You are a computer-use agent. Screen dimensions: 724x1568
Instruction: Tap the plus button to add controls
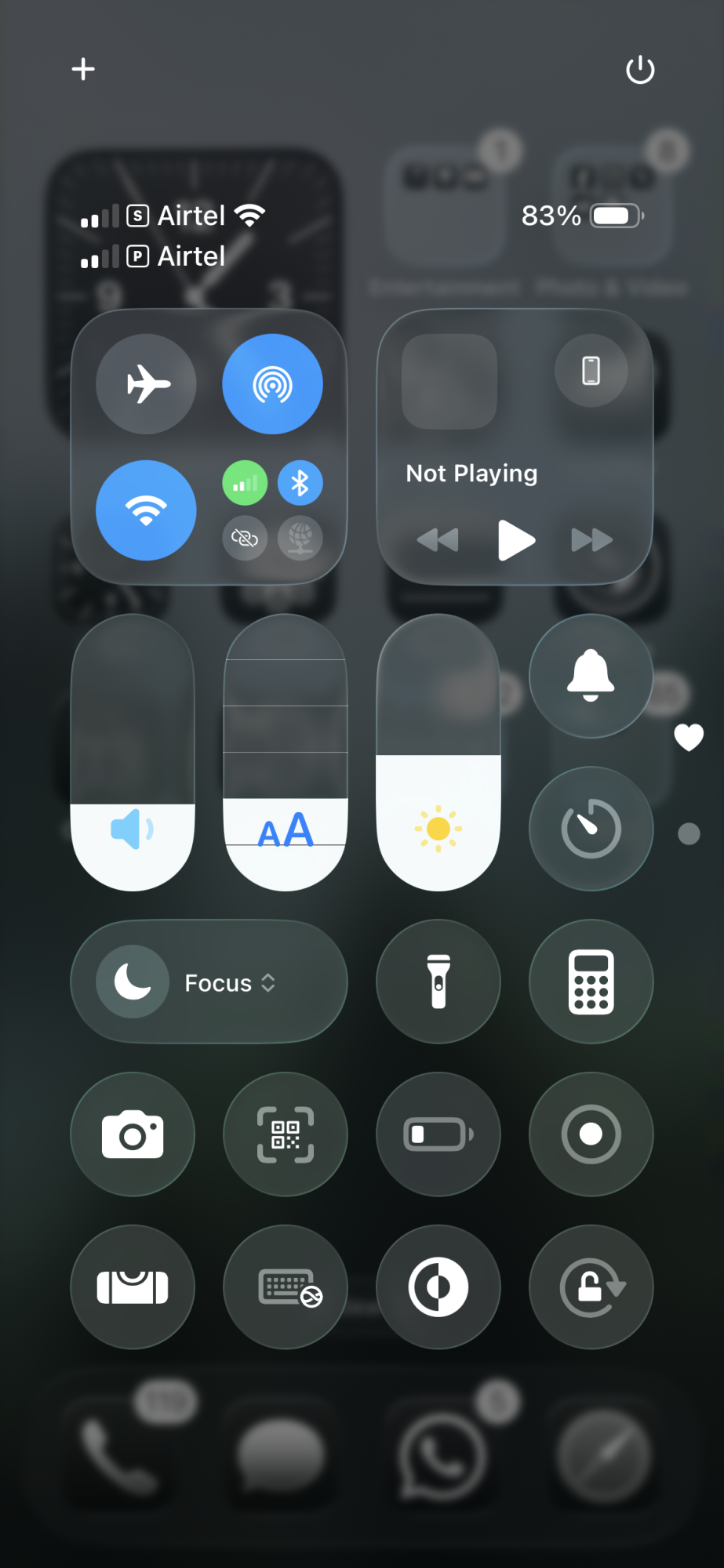83,69
